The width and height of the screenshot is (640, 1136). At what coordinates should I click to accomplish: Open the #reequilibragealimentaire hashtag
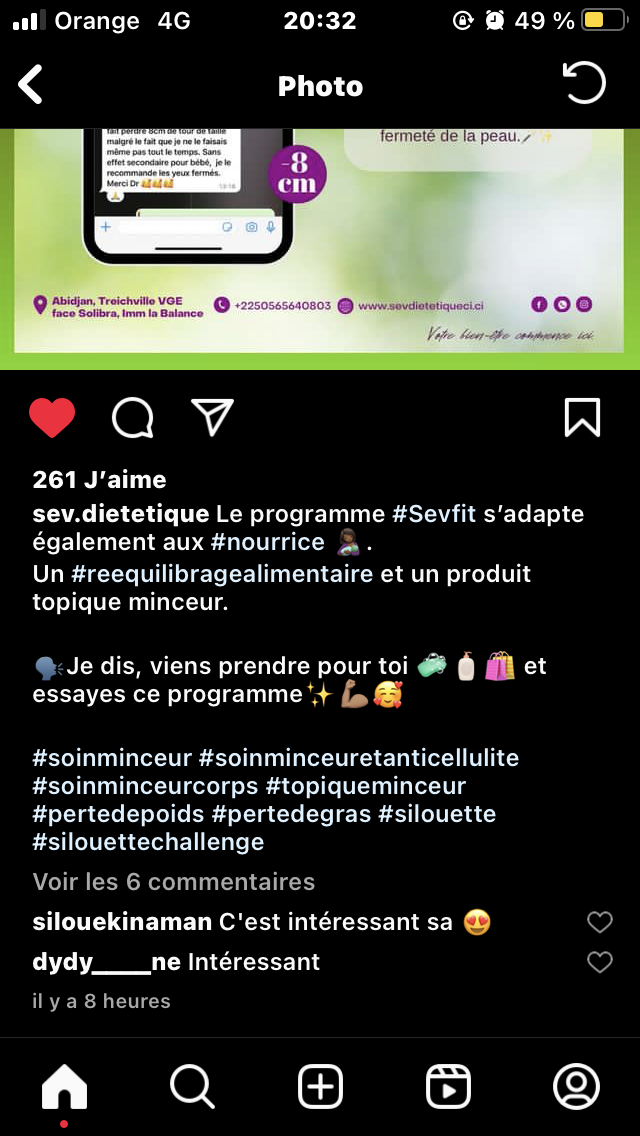click(x=222, y=574)
